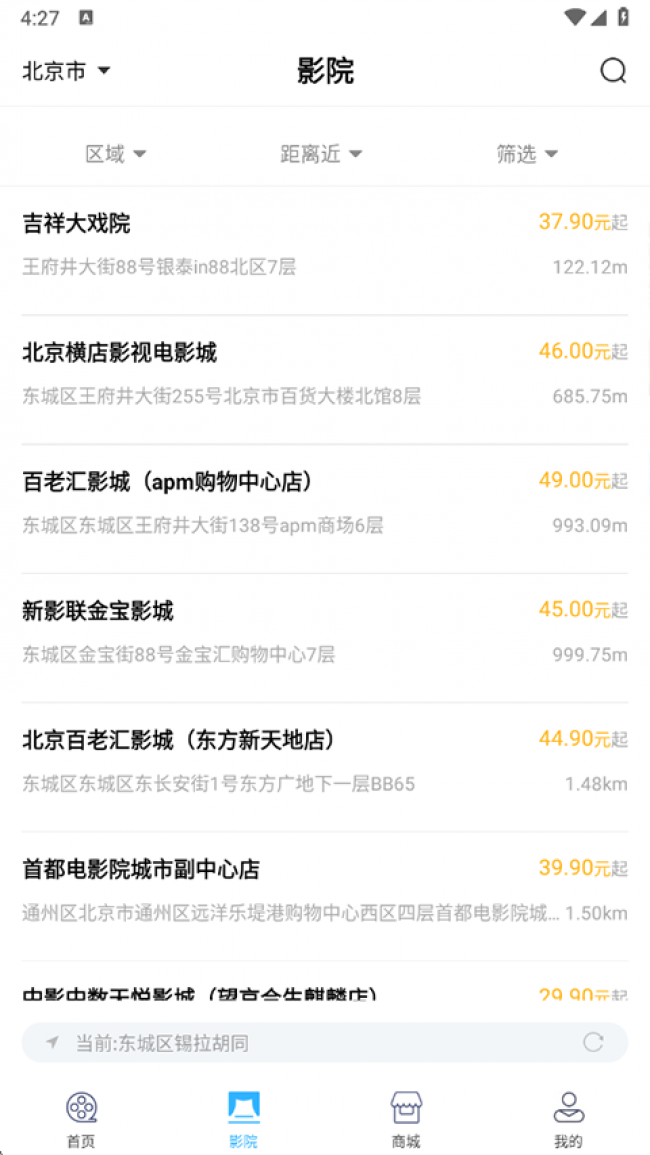Open the search icon in the header

(x=612, y=71)
